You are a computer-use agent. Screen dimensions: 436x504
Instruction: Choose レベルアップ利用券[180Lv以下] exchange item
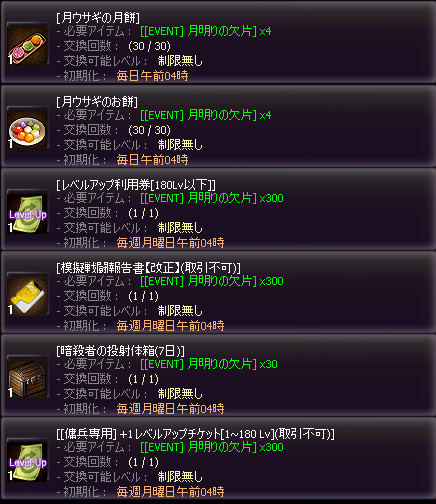(218, 209)
